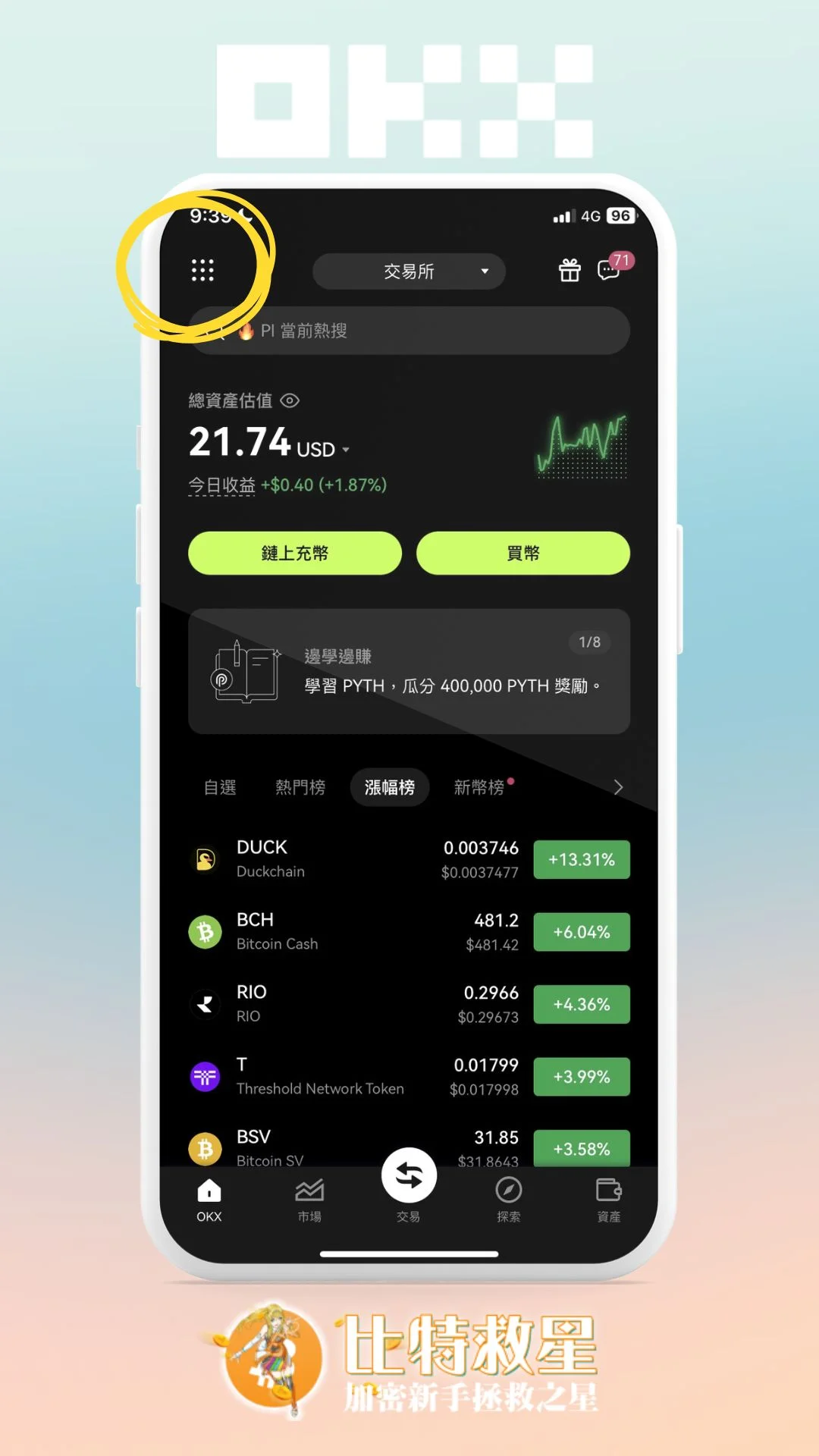Switch to the 熱門榜 tab
819x1456 pixels.
click(300, 788)
